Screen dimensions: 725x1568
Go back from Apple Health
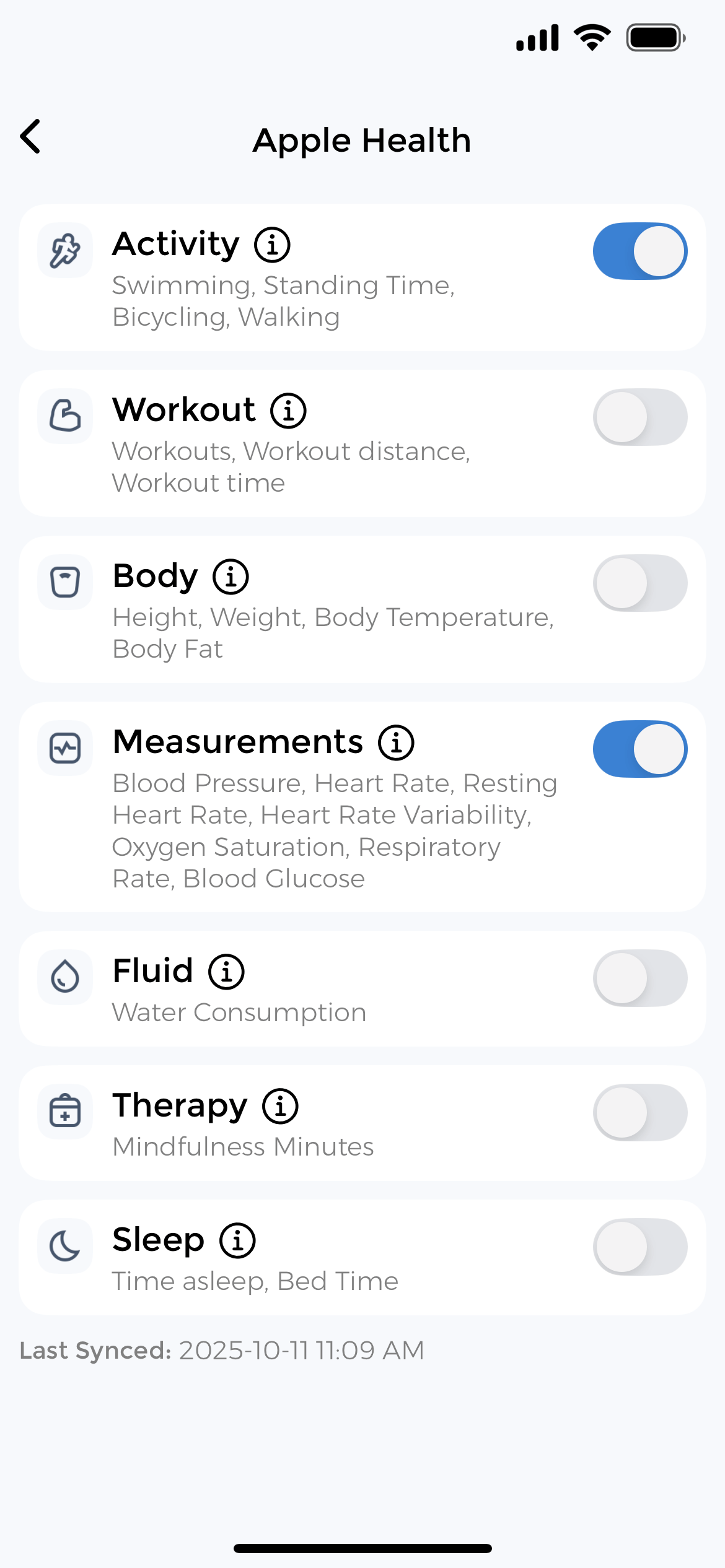(30, 137)
